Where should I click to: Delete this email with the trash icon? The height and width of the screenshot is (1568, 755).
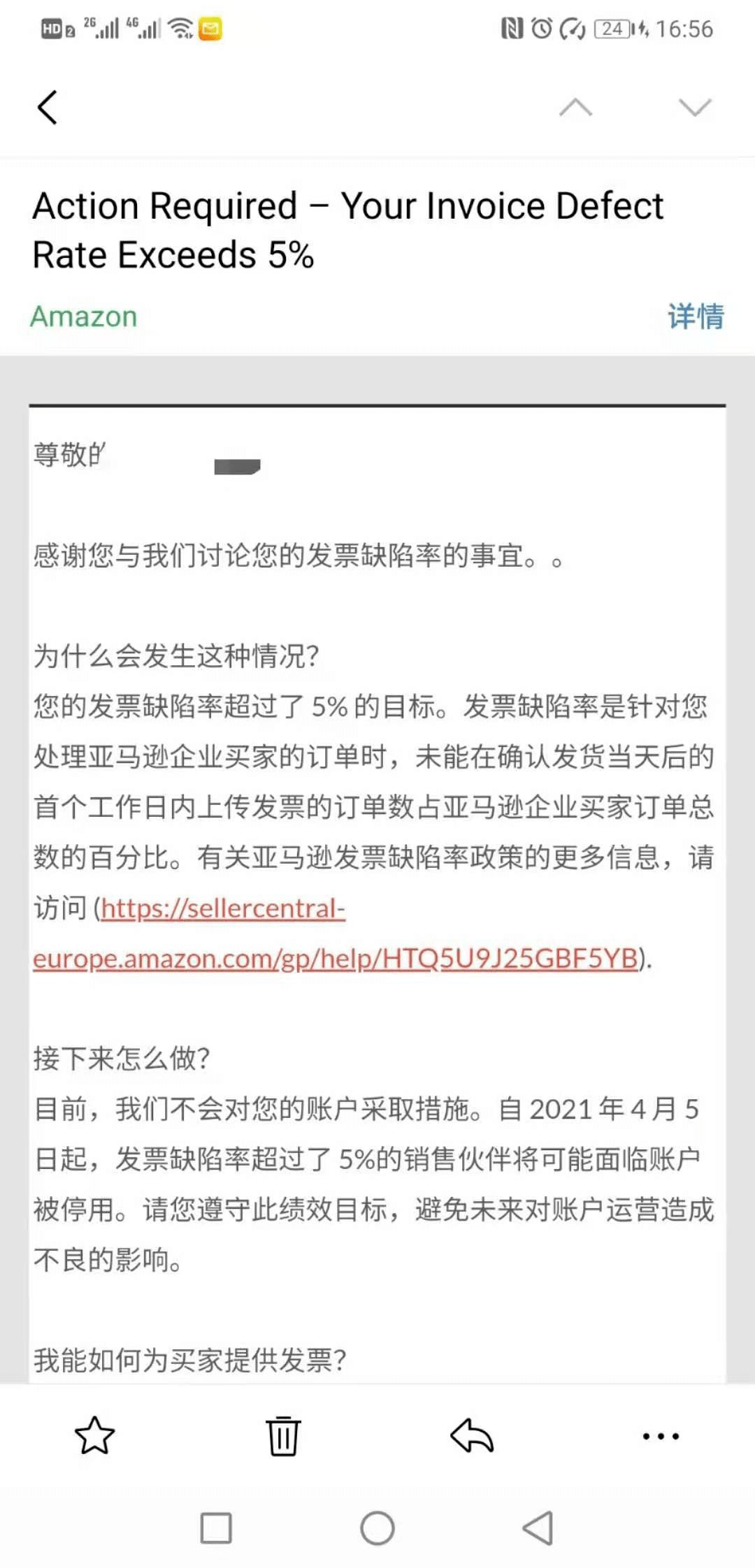[x=283, y=1436]
